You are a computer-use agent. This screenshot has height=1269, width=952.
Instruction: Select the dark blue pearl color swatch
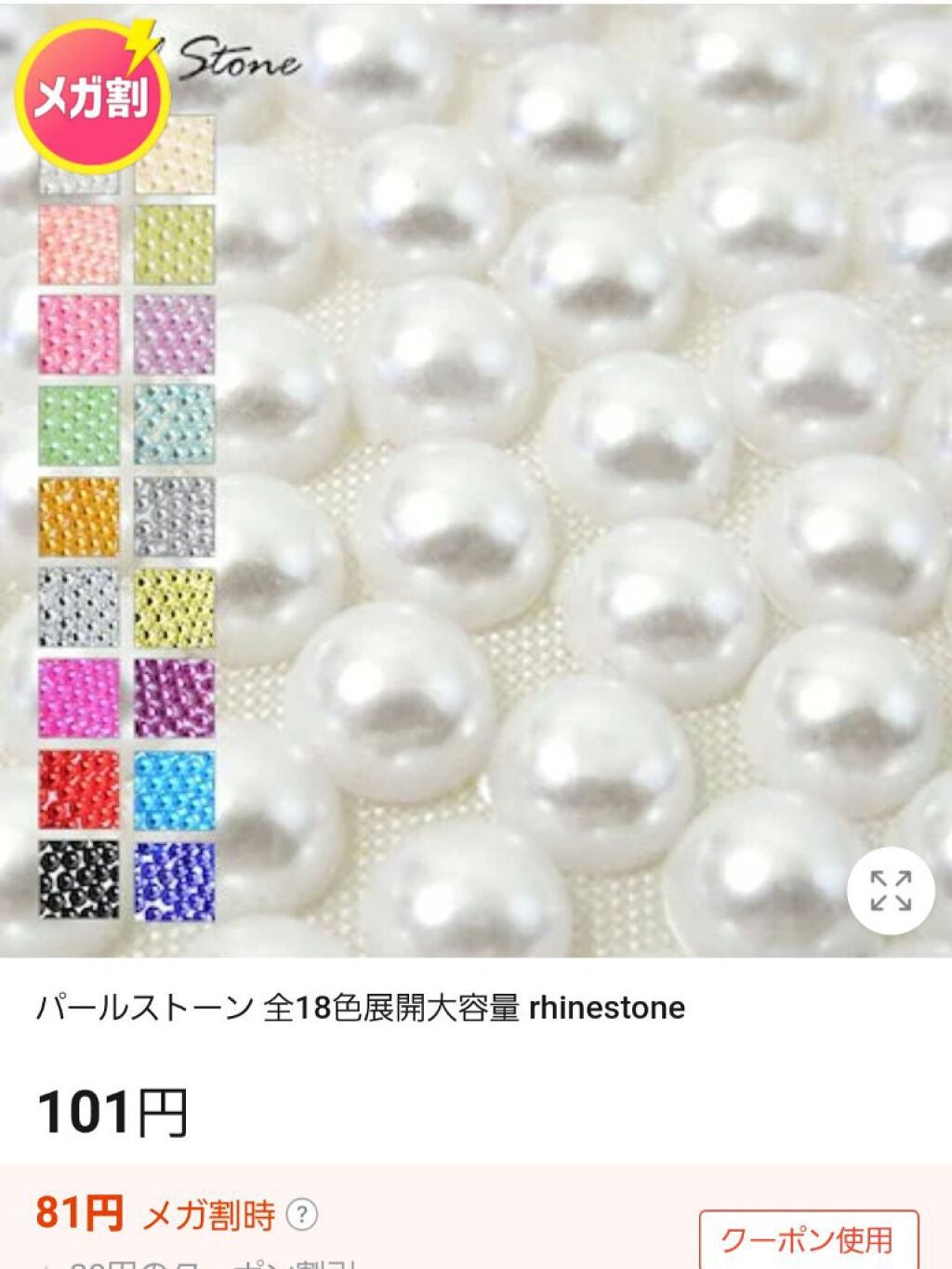pyautogui.click(x=177, y=883)
